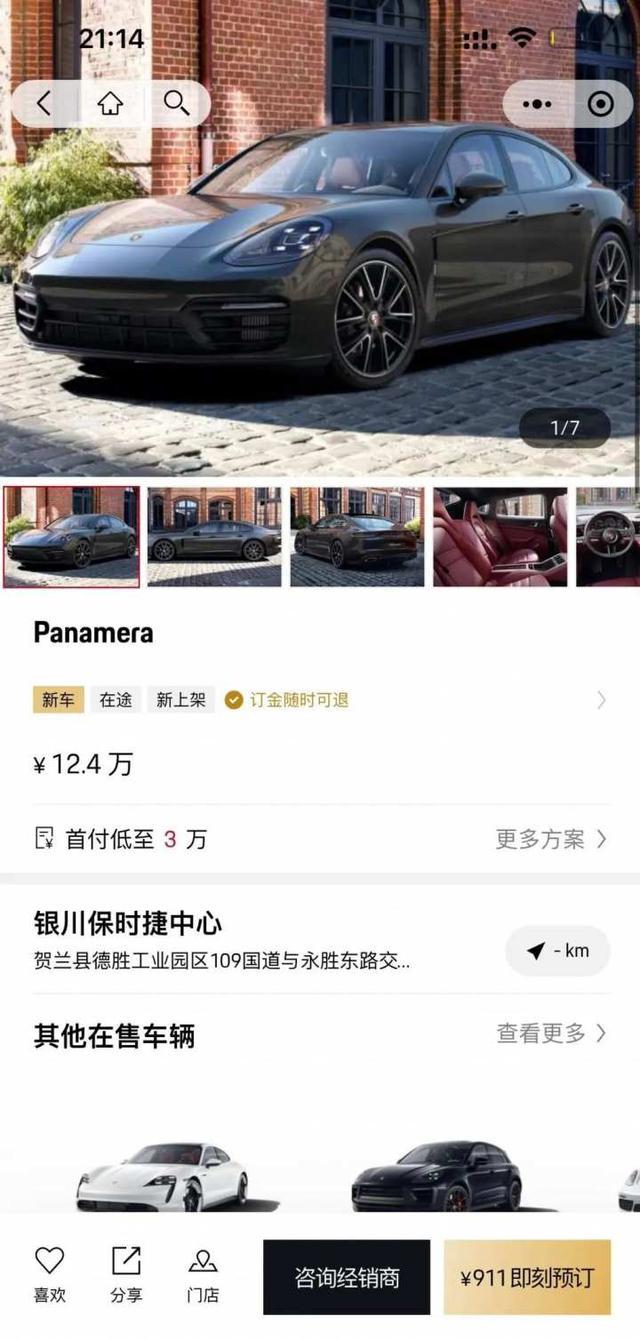
Task: View the rear view thumbnail photo
Action: [356, 537]
